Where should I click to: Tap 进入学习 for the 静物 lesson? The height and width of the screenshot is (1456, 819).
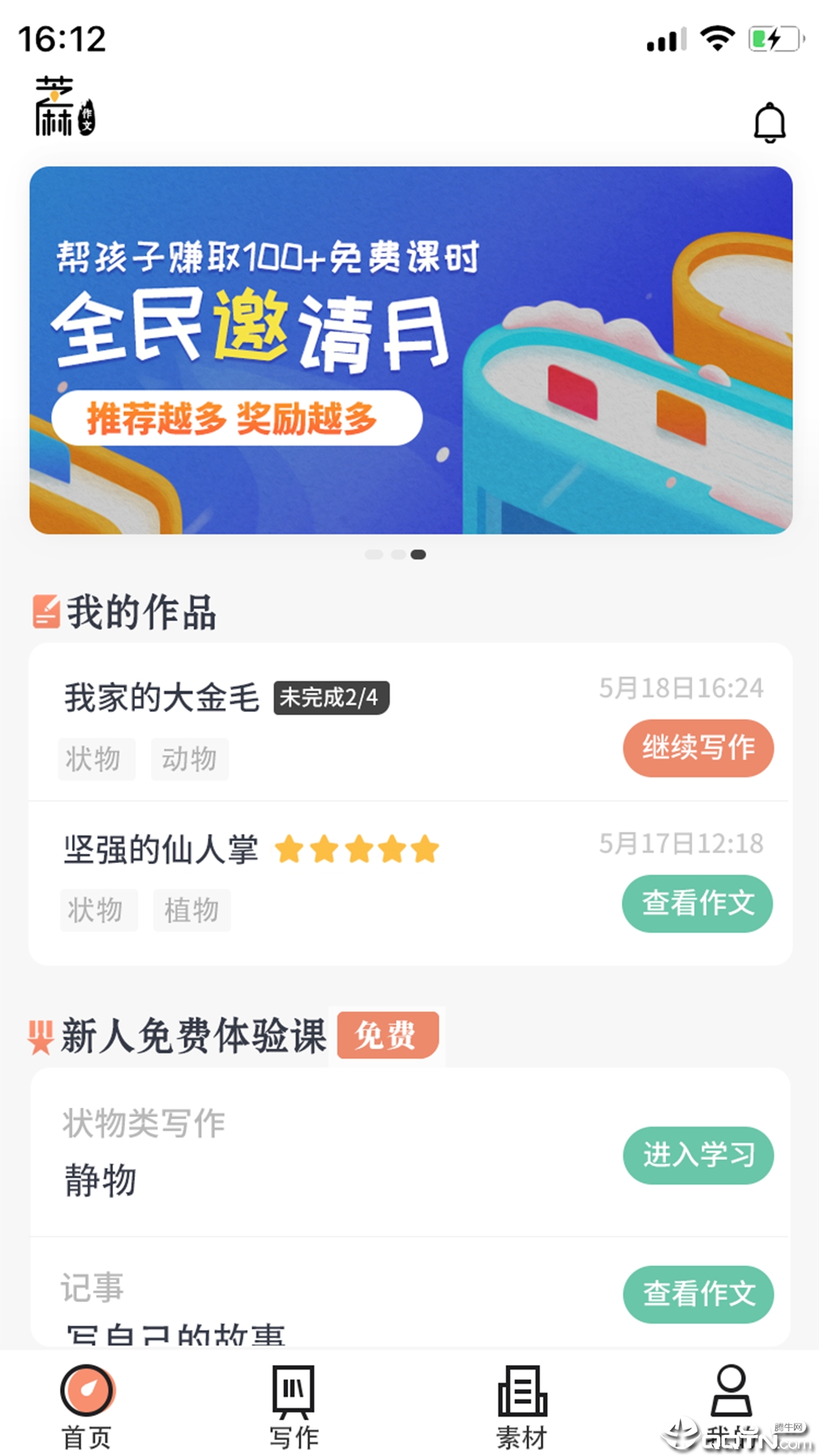click(698, 1155)
